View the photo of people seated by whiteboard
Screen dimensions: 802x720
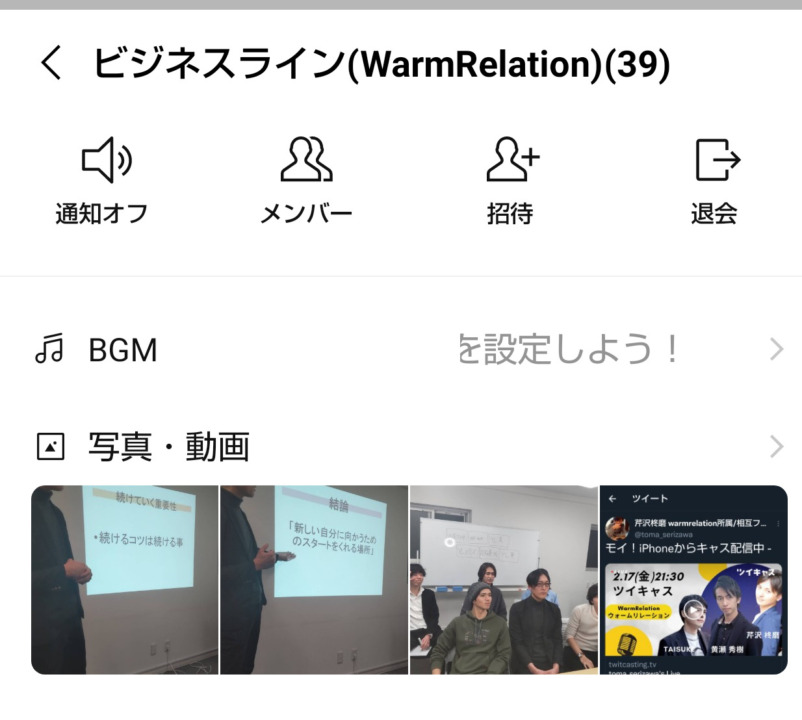point(504,580)
